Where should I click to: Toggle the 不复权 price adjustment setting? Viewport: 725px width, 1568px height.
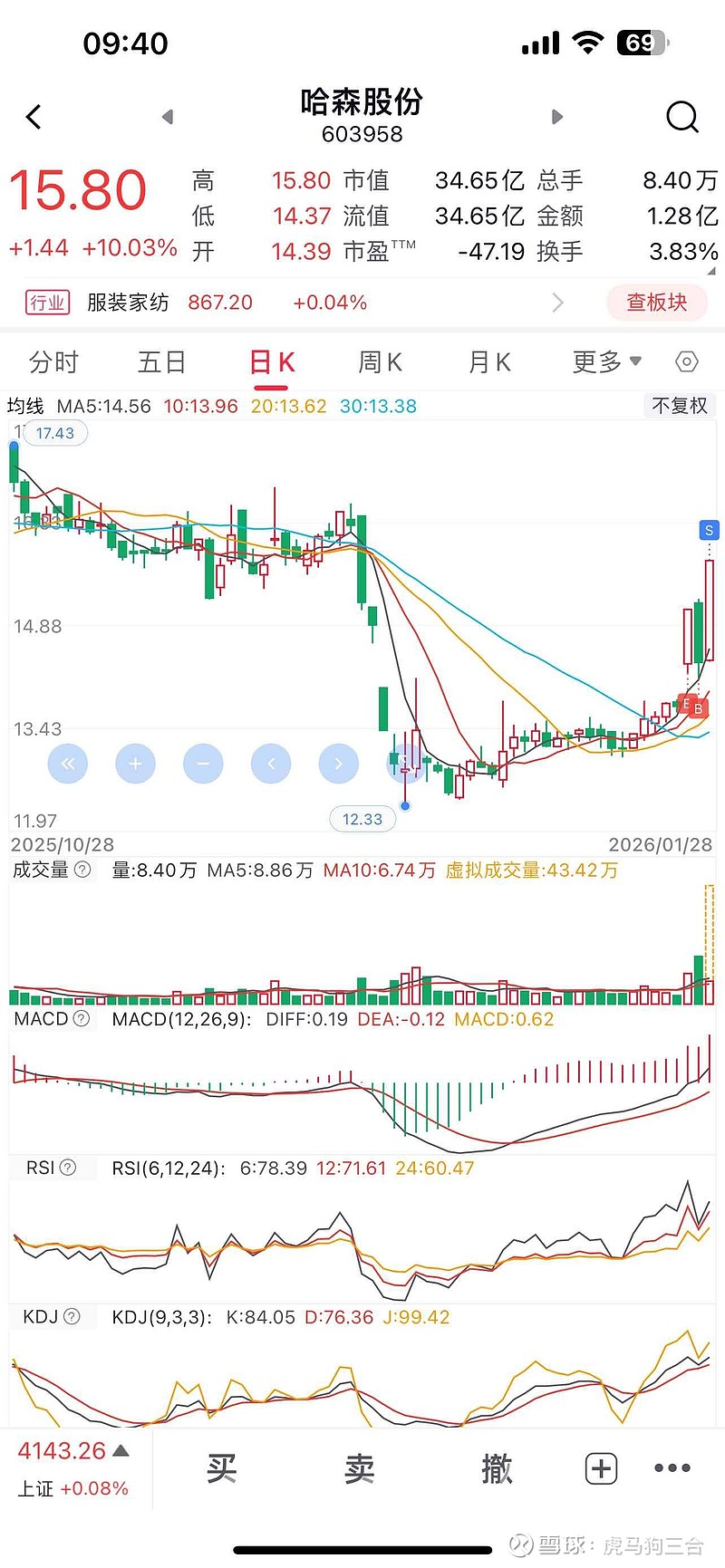[x=680, y=405]
